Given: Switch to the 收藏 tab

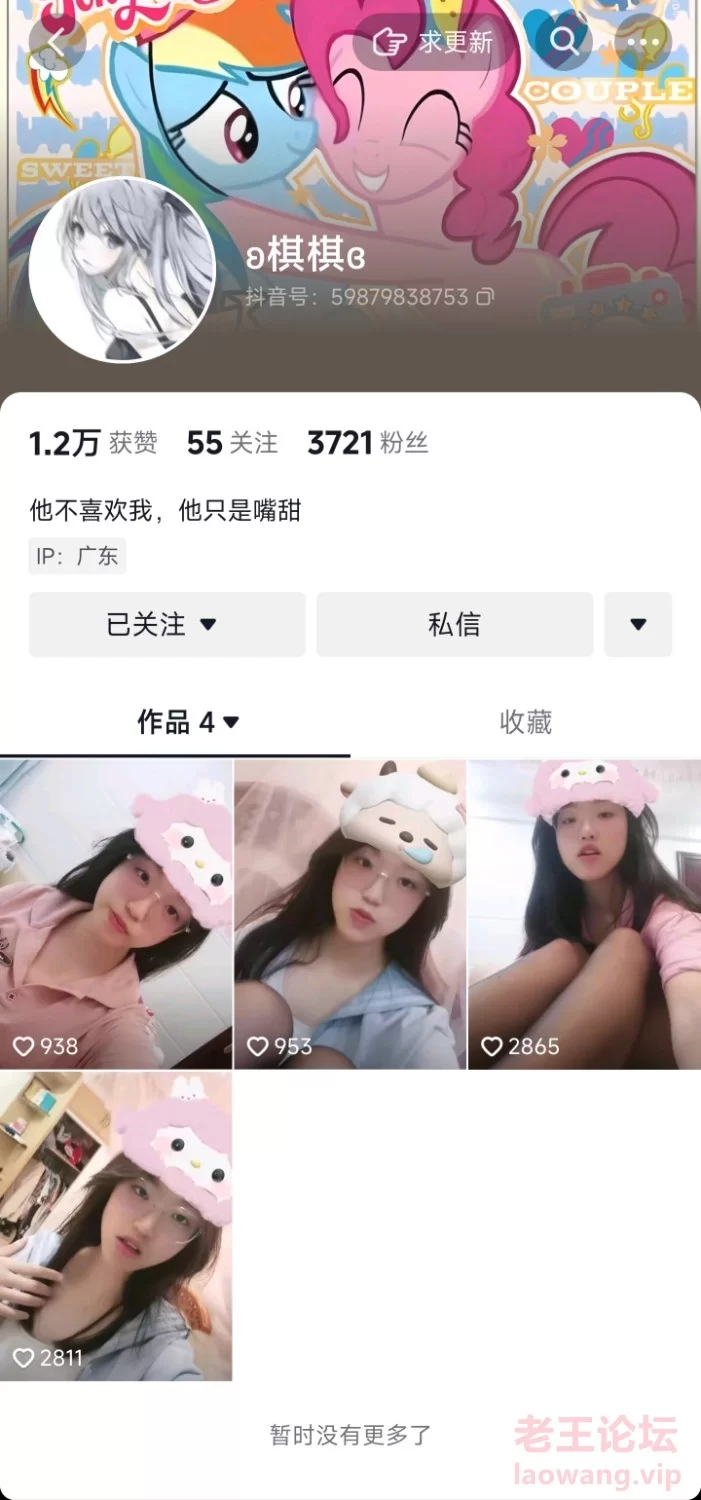Looking at the screenshot, I should 525,722.
